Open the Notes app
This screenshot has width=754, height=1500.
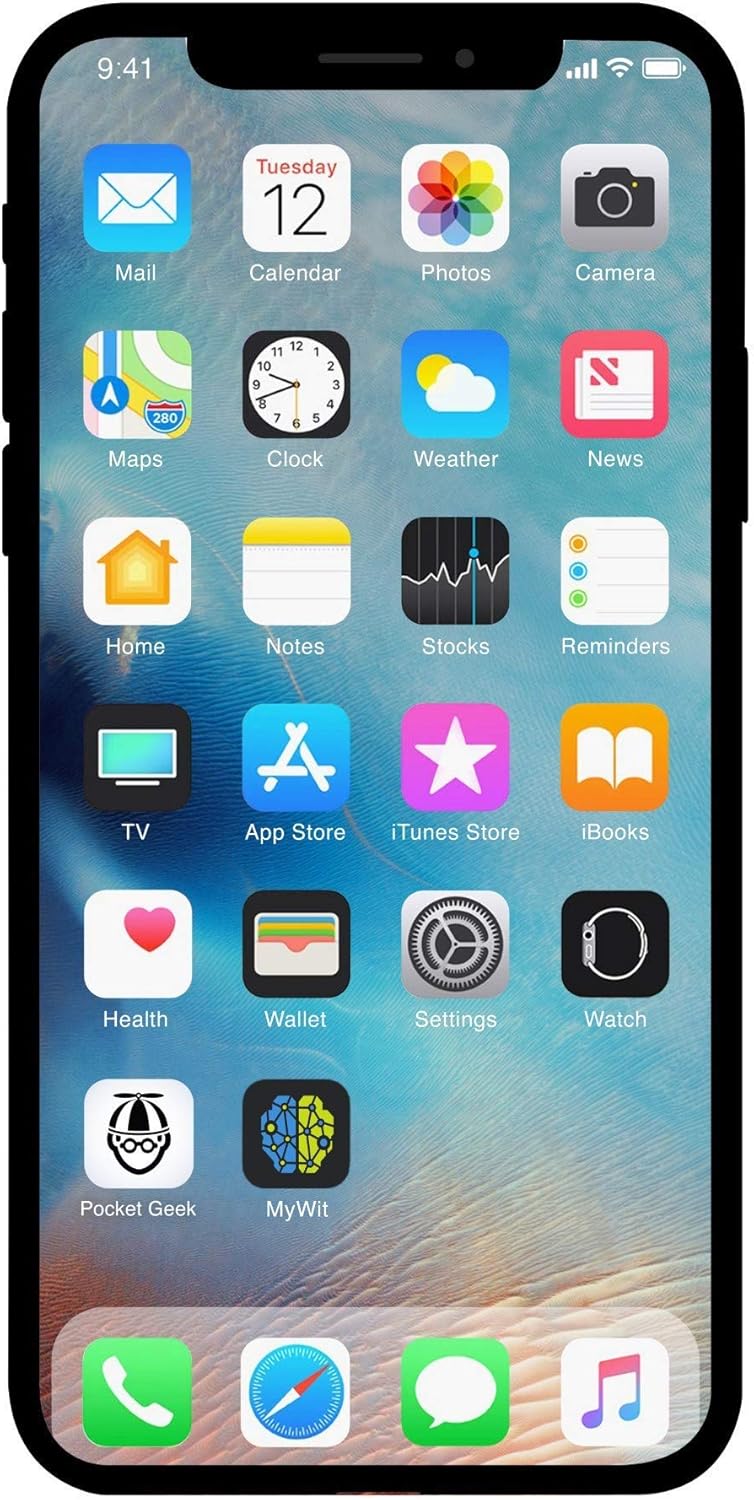(296, 572)
